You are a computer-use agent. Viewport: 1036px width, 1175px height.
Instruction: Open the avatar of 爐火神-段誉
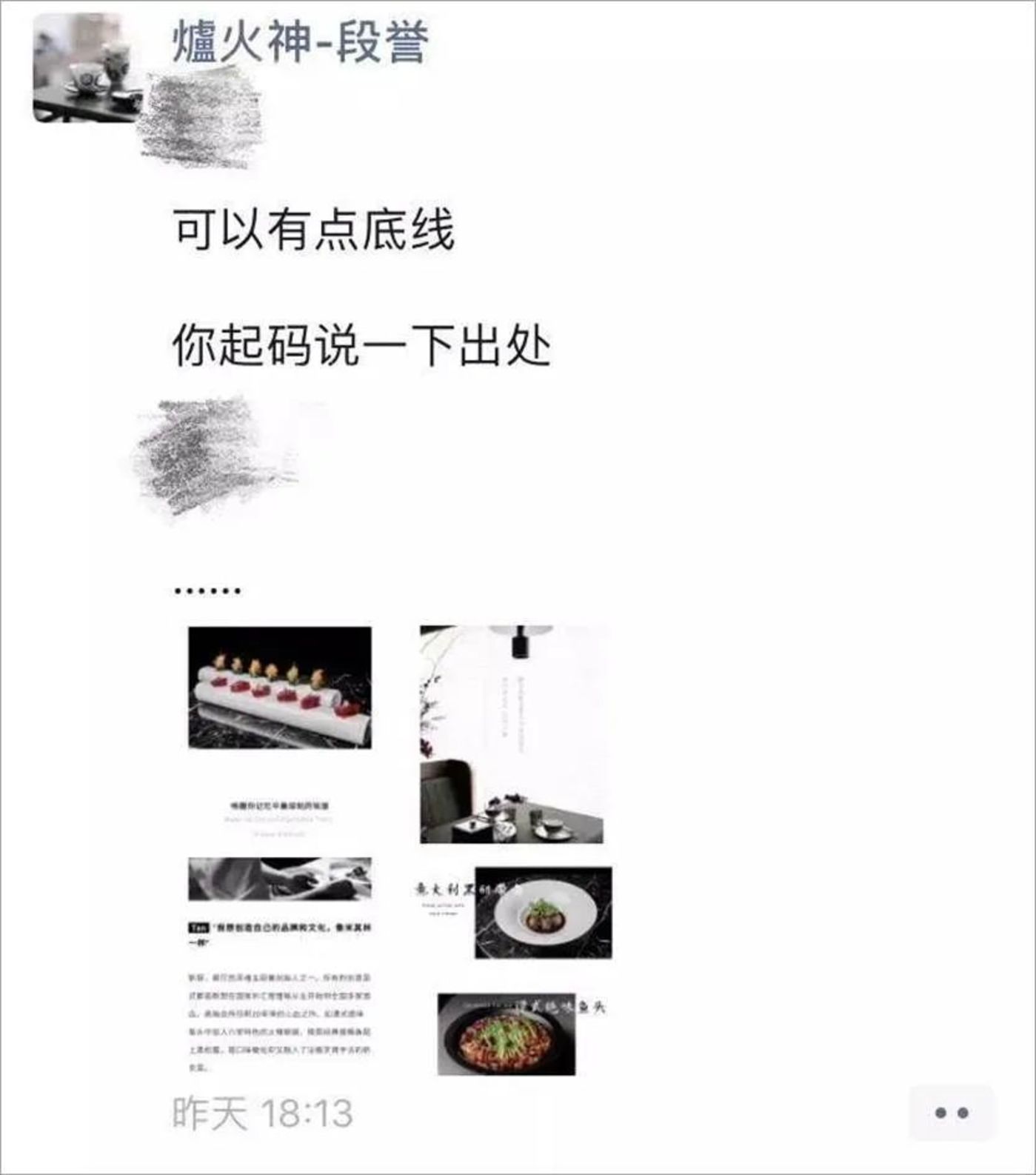[x=87, y=68]
